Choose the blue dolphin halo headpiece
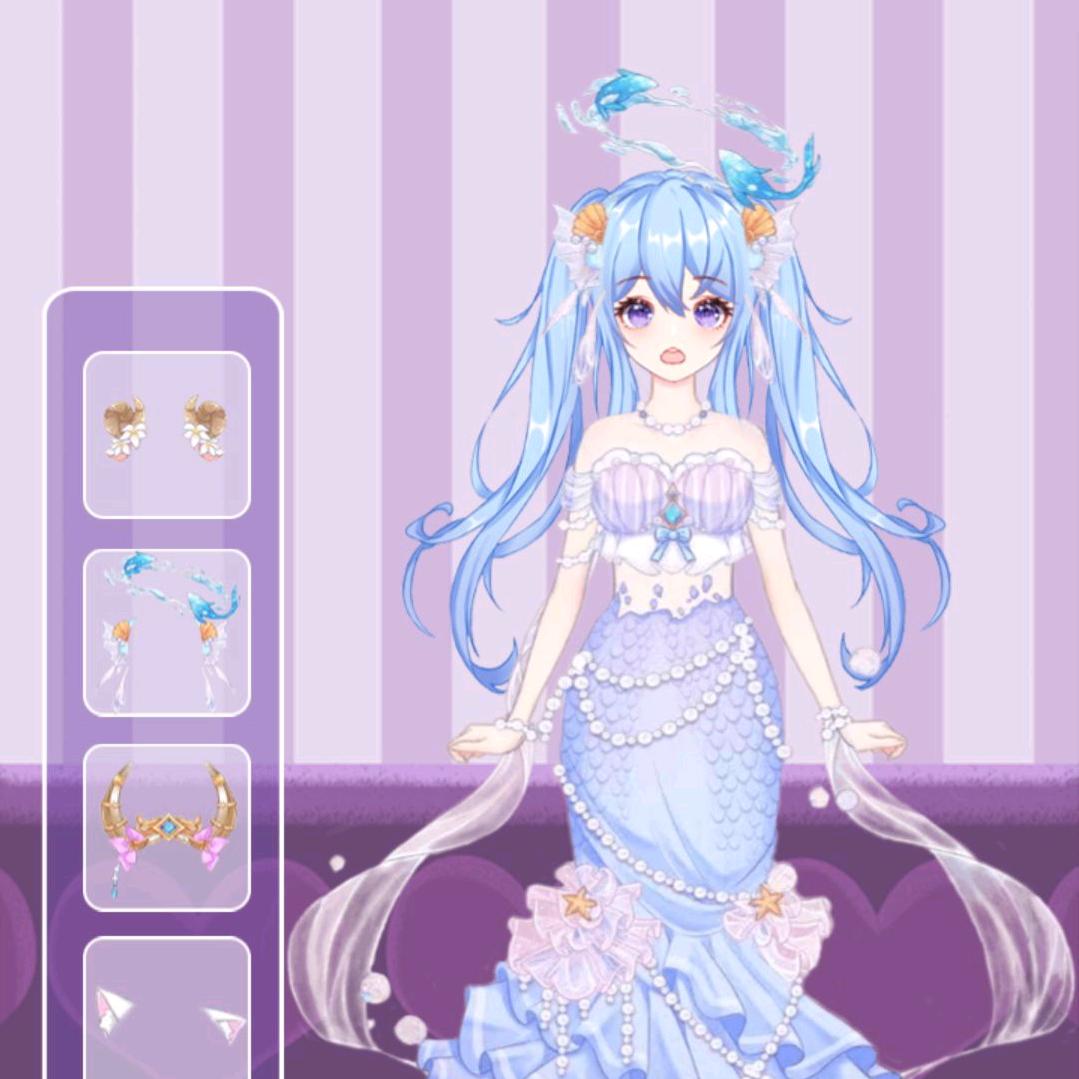The width and height of the screenshot is (1079, 1079). [x=167, y=632]
